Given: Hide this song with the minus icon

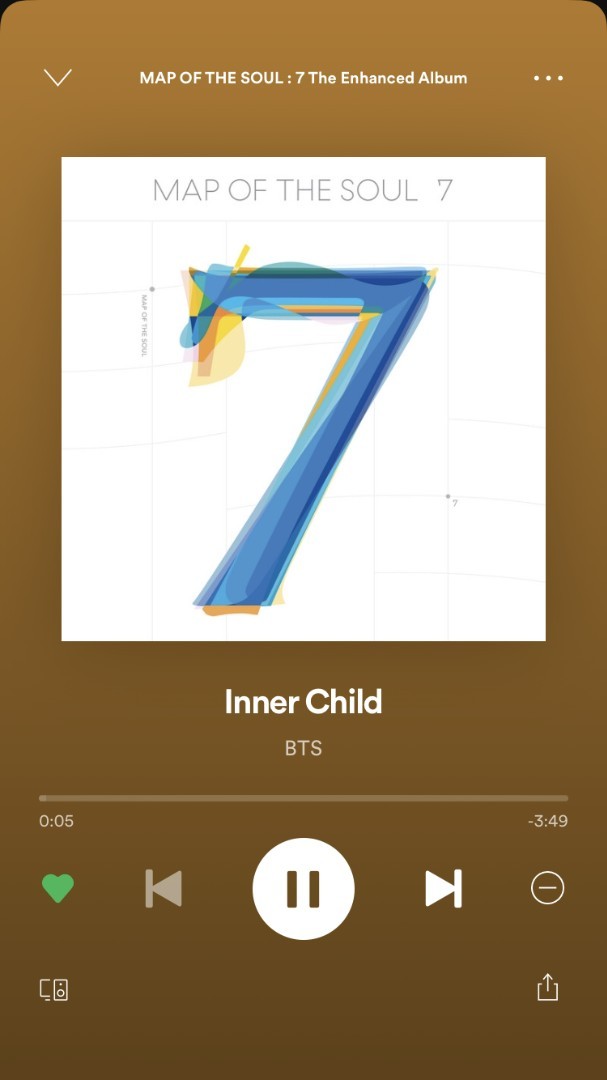Looking at the screenshot, I should click(x=547, y=888).
